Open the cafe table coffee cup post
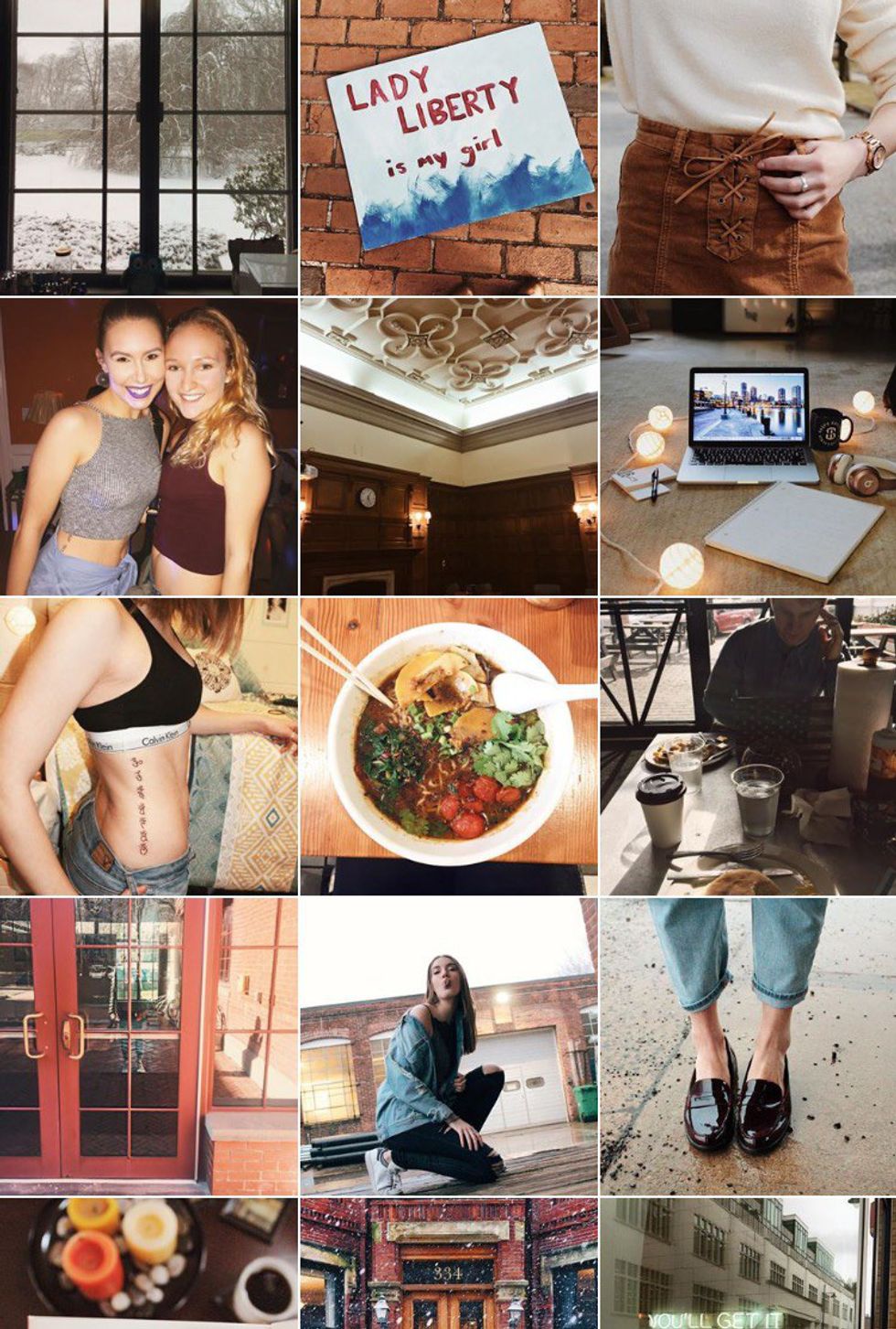Viewport: 896px width, 1329px height. 748,745
